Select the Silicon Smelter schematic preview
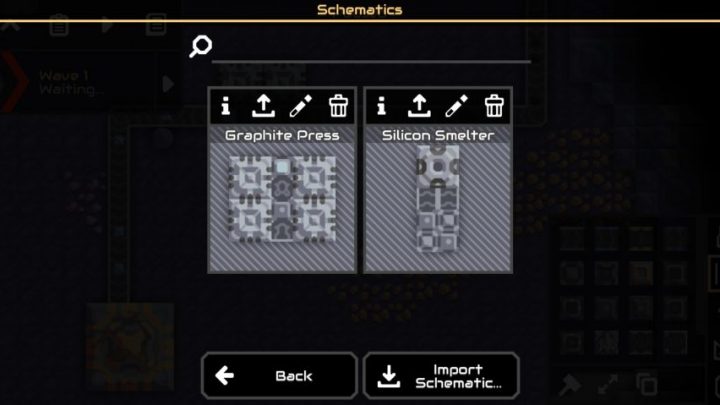Image resolution: width=720 pixels, height=405 pixels. [438, 200]
